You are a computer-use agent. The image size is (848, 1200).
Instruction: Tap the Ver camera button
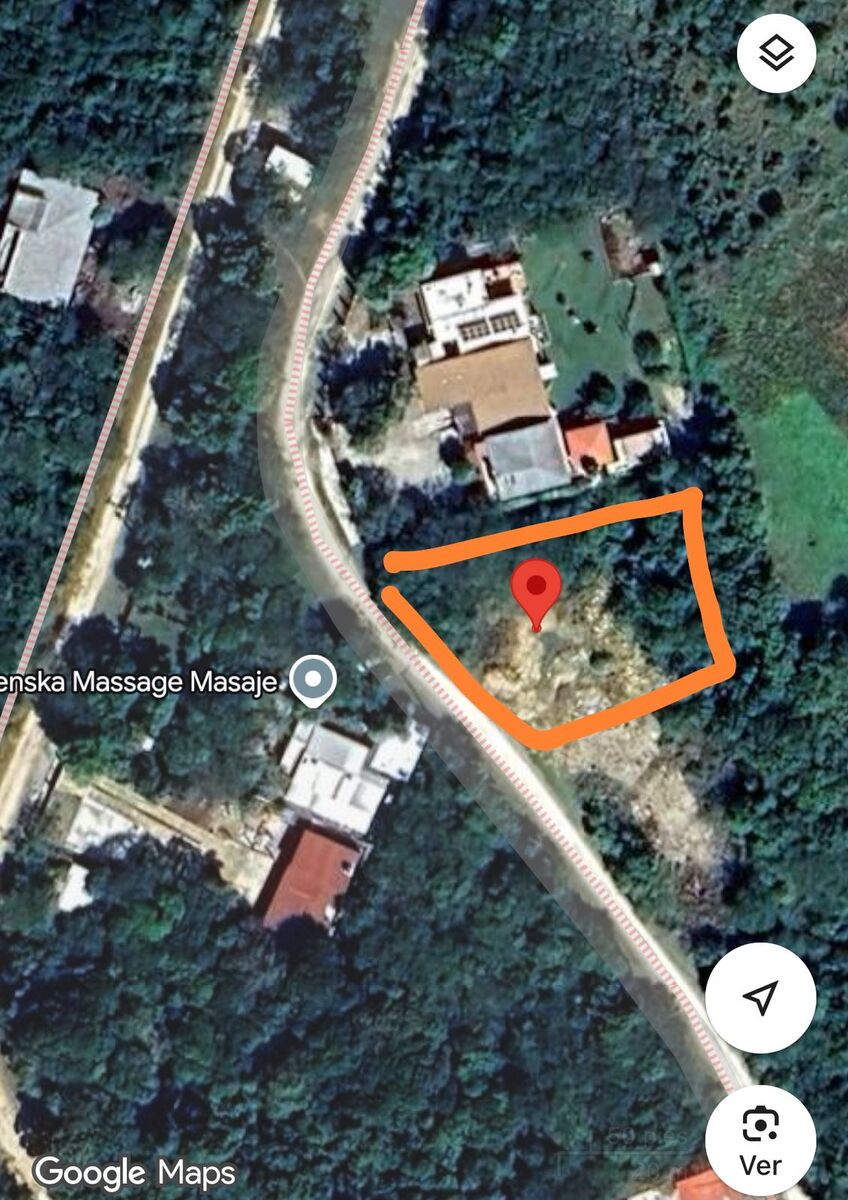(x=760, y=1140)
